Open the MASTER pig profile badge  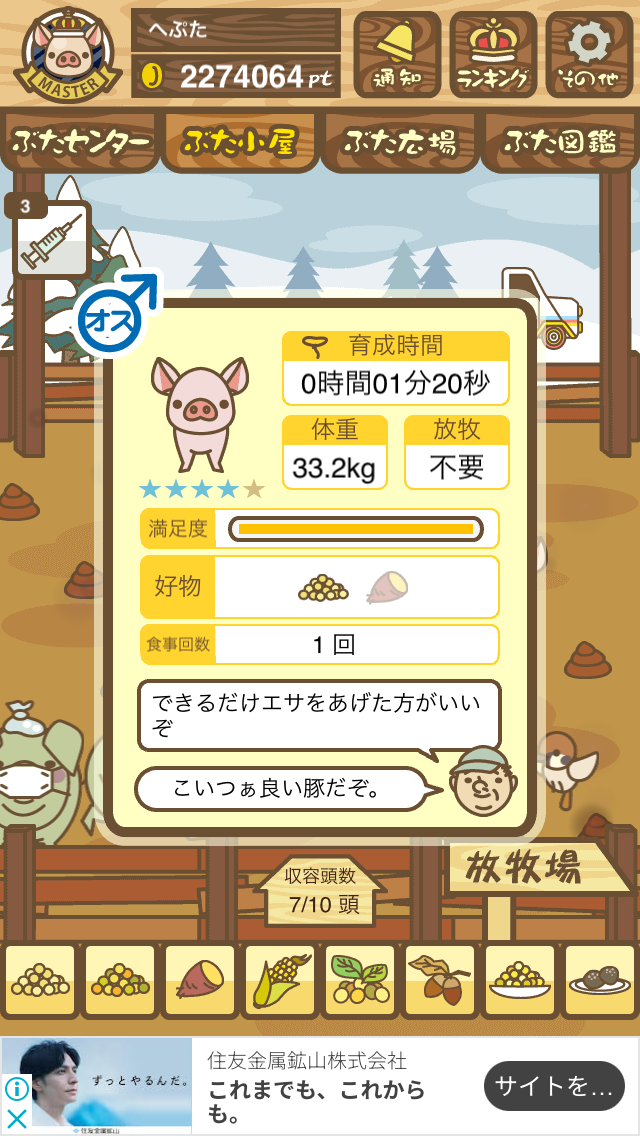67,55
